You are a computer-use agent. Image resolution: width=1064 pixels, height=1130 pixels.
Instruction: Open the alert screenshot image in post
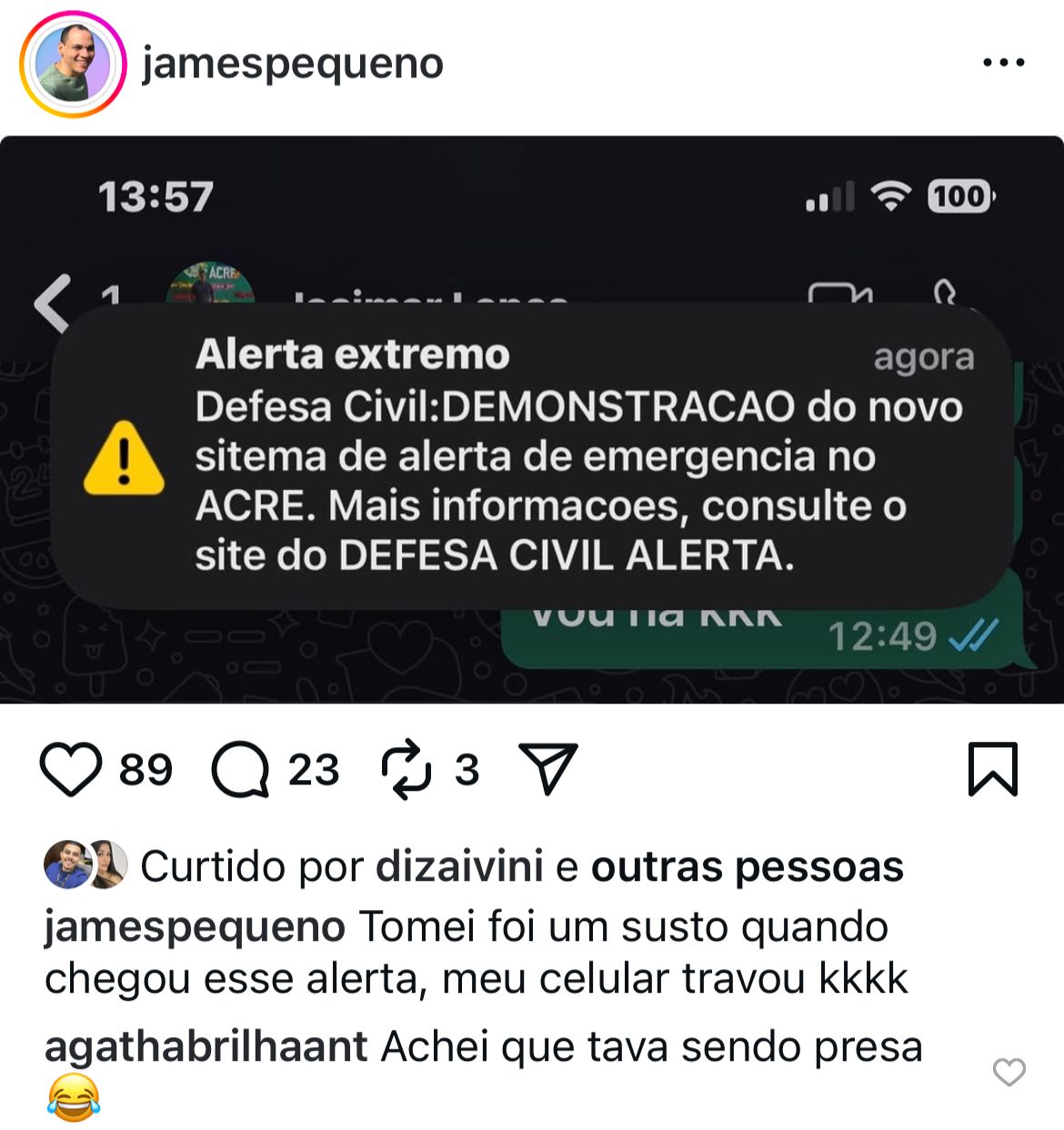tap(532, 420)
